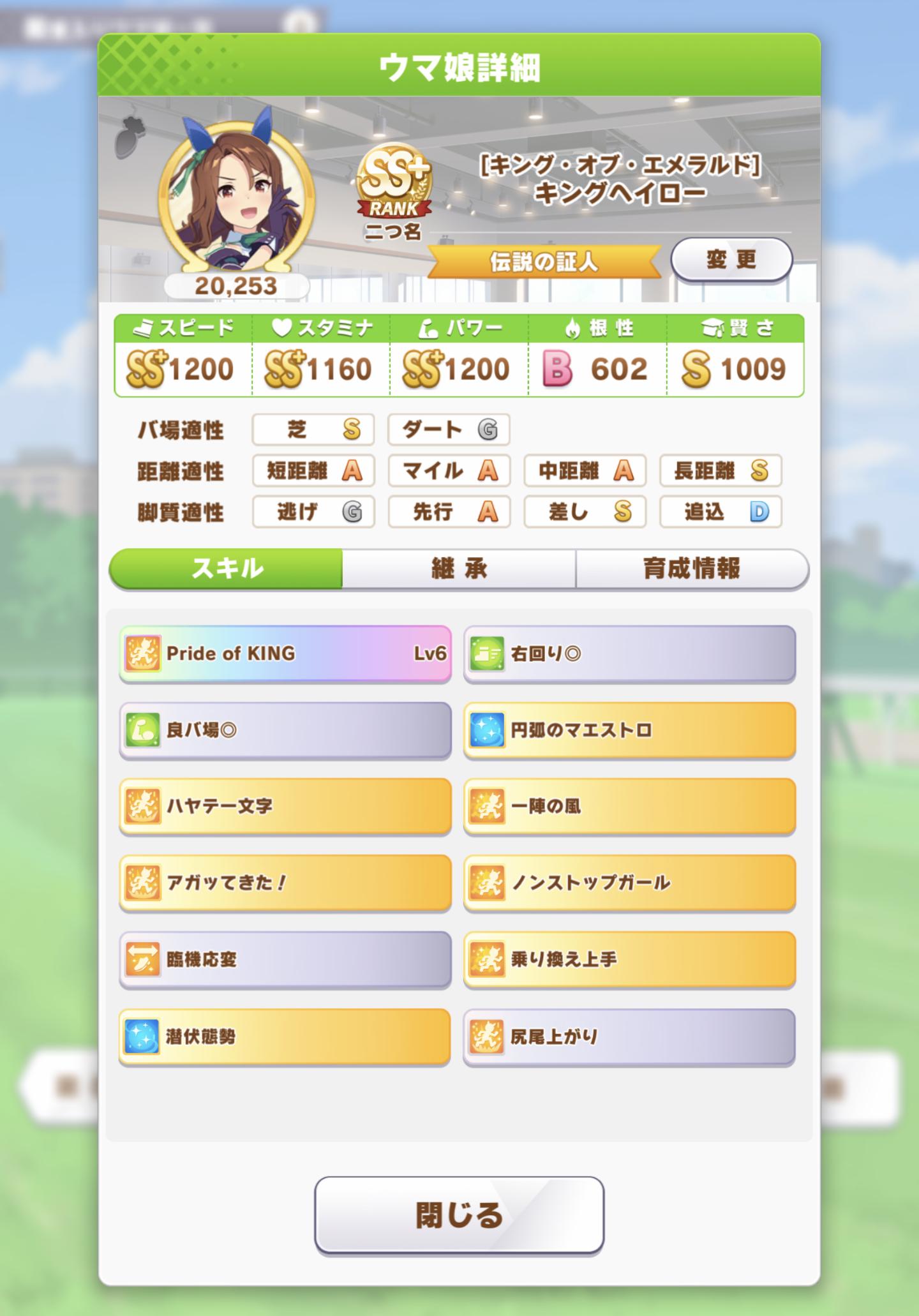Close the dialog with 閉じる button
Viewport: 919px width, 1316px height.
coord(459,1215)
